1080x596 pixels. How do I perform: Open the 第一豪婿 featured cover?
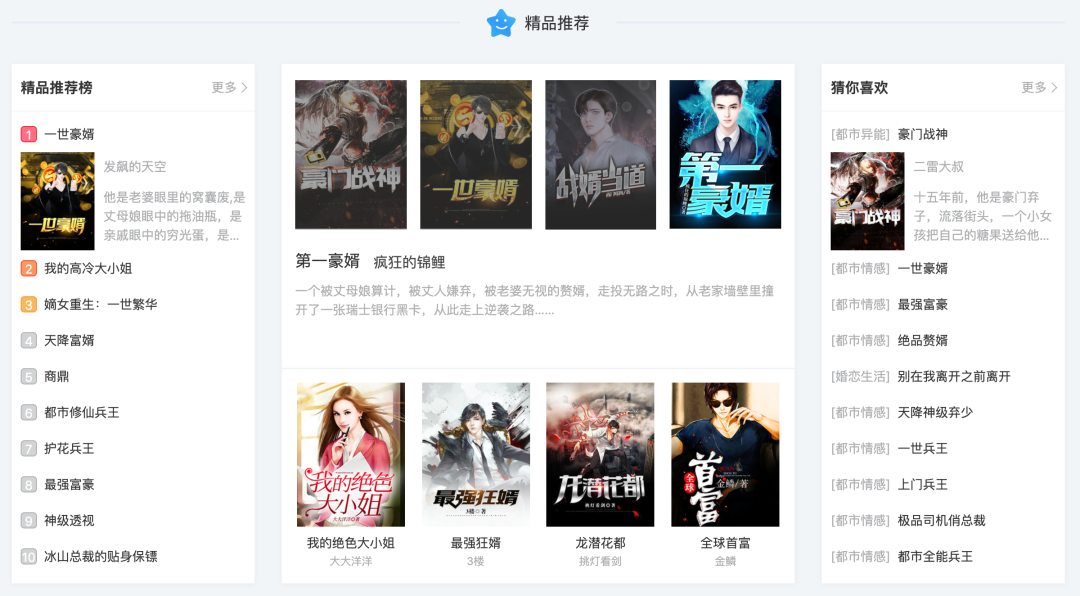pyautogui.click(x=725, y=155)
